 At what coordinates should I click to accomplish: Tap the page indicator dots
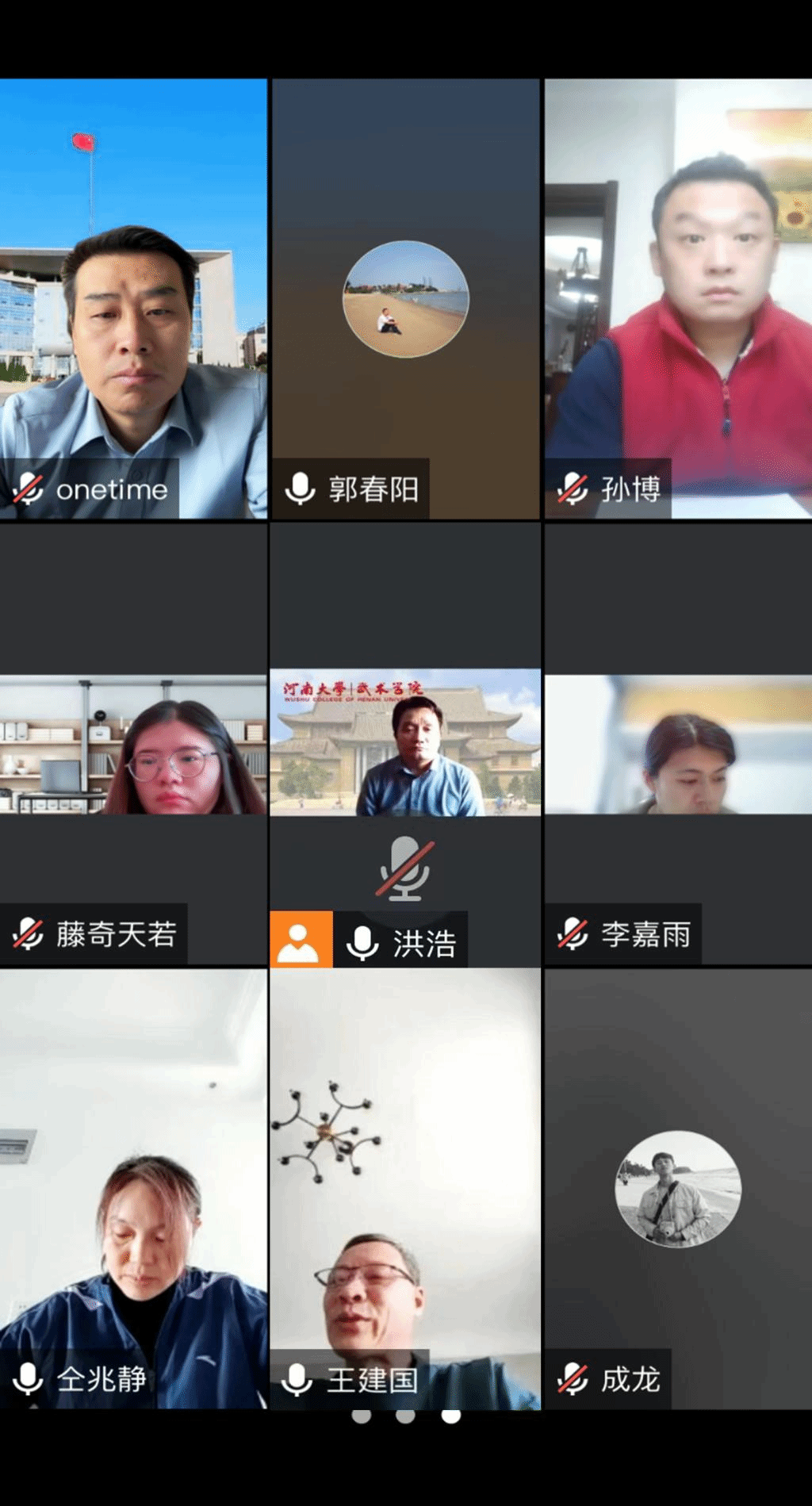point(406,1416)
